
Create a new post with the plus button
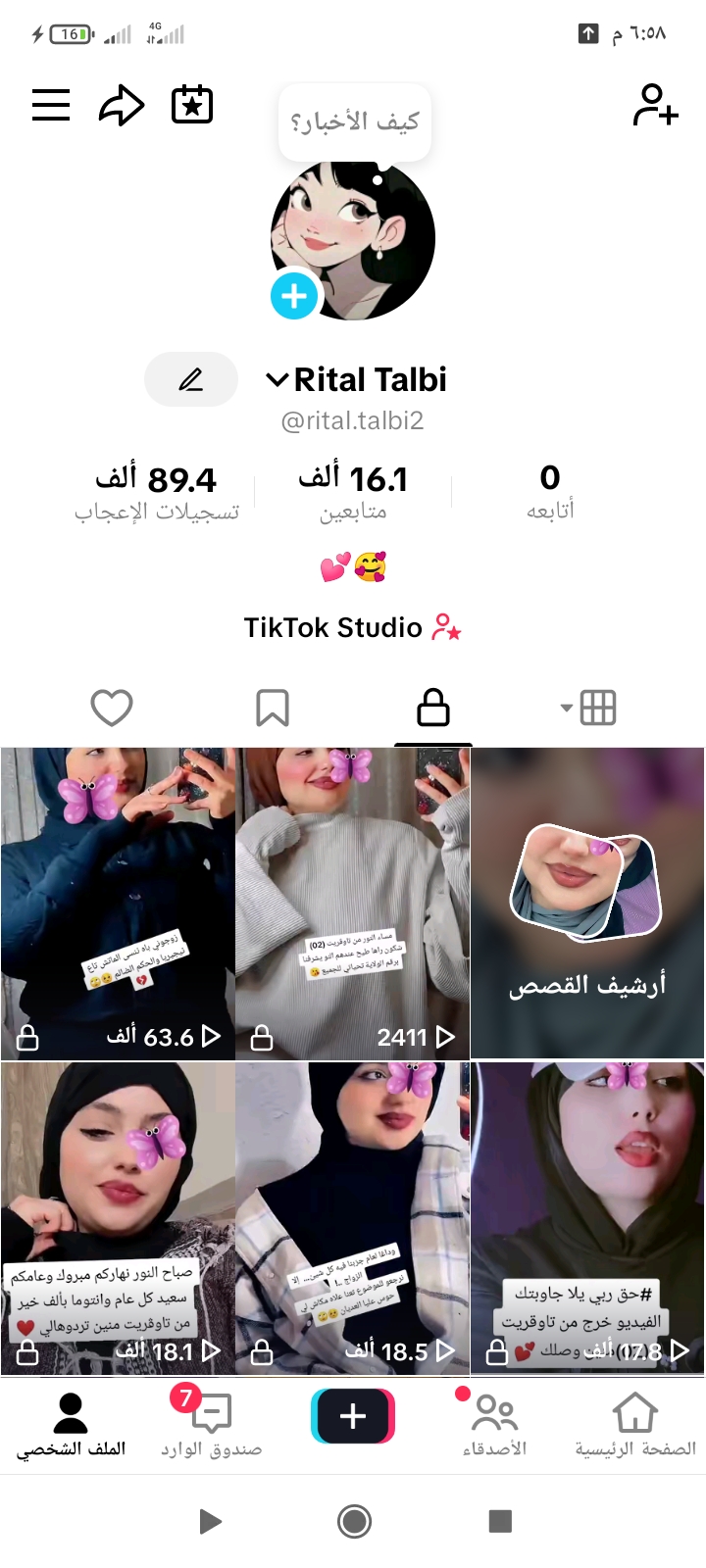[353, 1416]
